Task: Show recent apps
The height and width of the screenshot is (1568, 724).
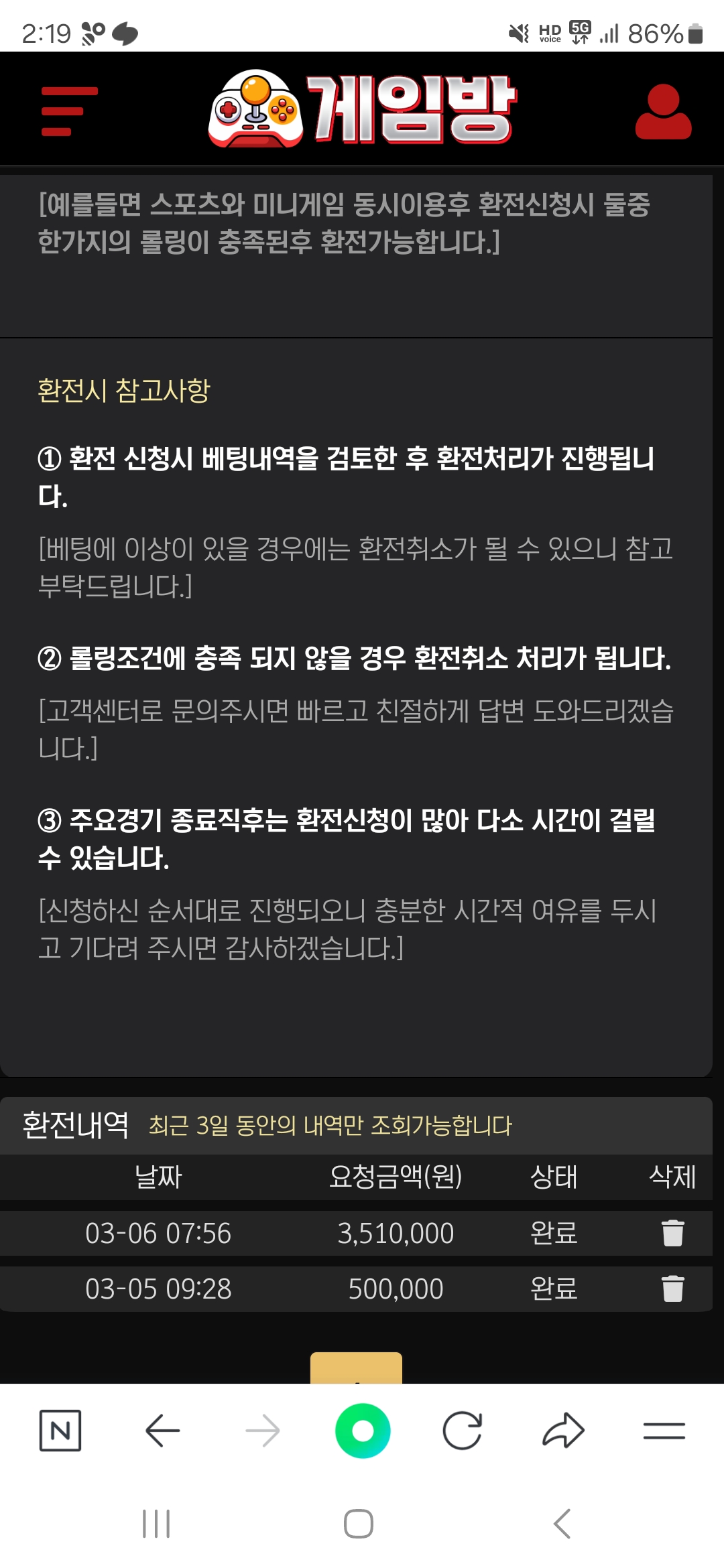Action: tap(156, 1524)
